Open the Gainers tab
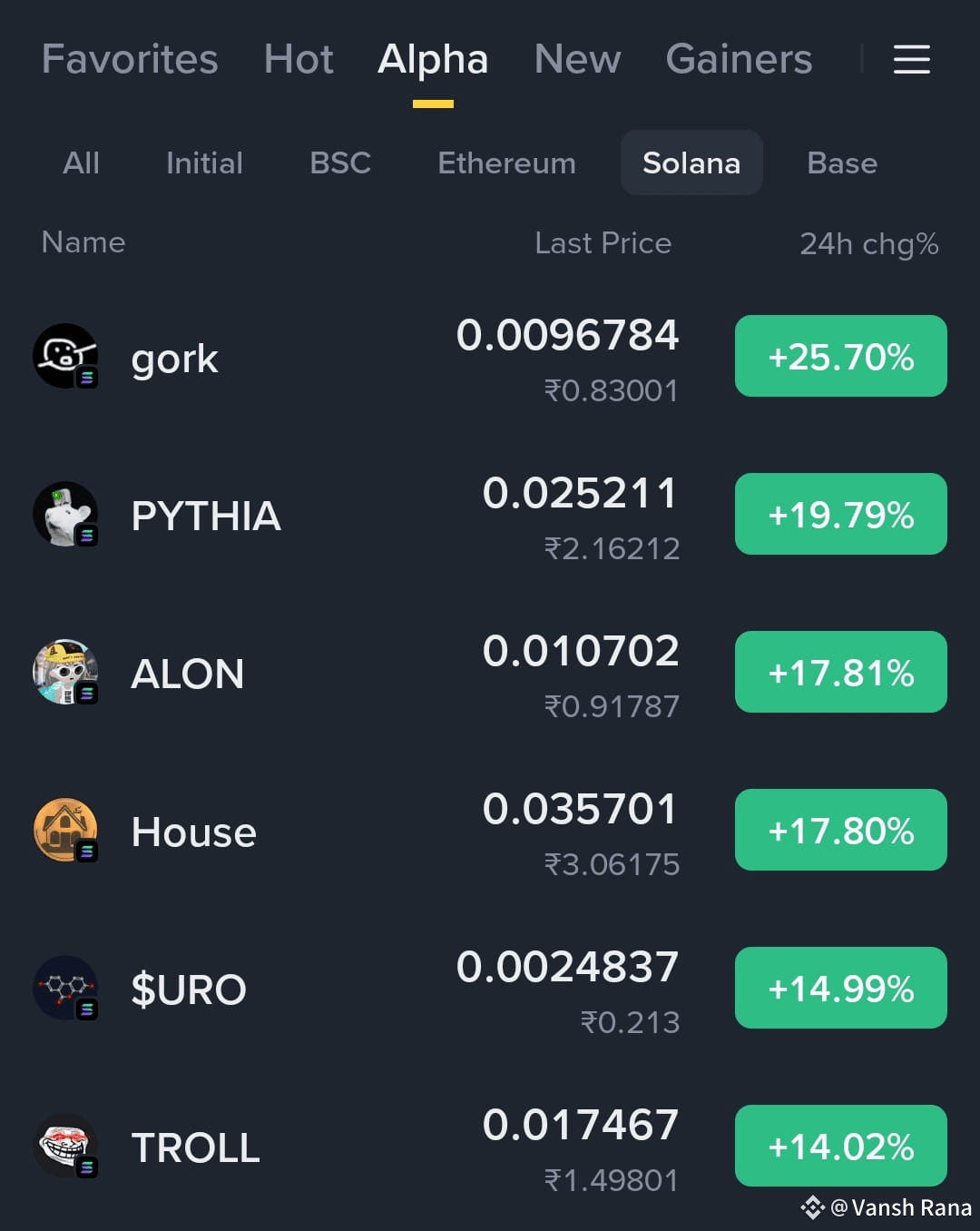Image resolution: width=980 pixels, height=1231 pixels. tap(738, 59)
